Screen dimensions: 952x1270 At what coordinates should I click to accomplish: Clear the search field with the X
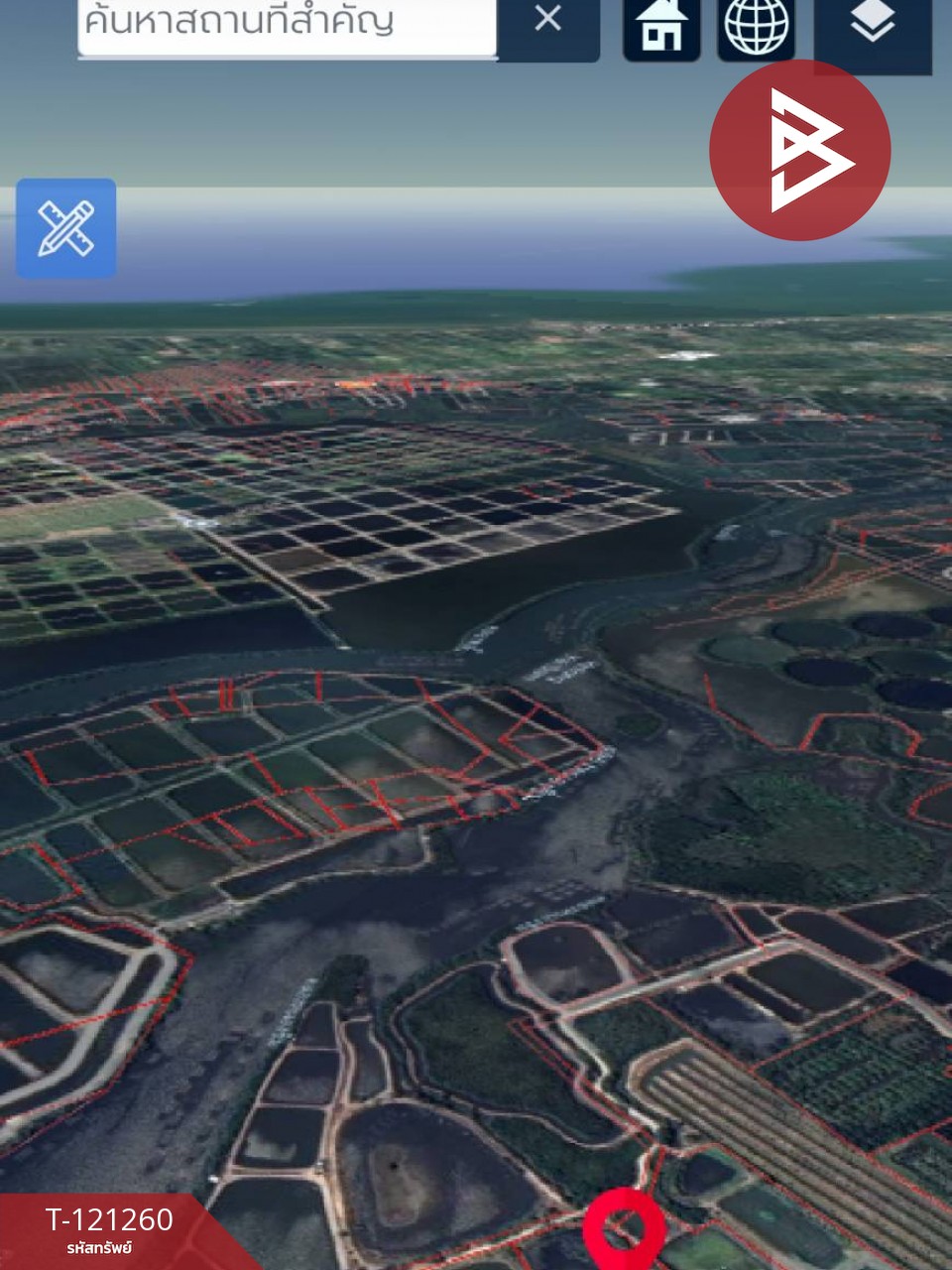547,20
